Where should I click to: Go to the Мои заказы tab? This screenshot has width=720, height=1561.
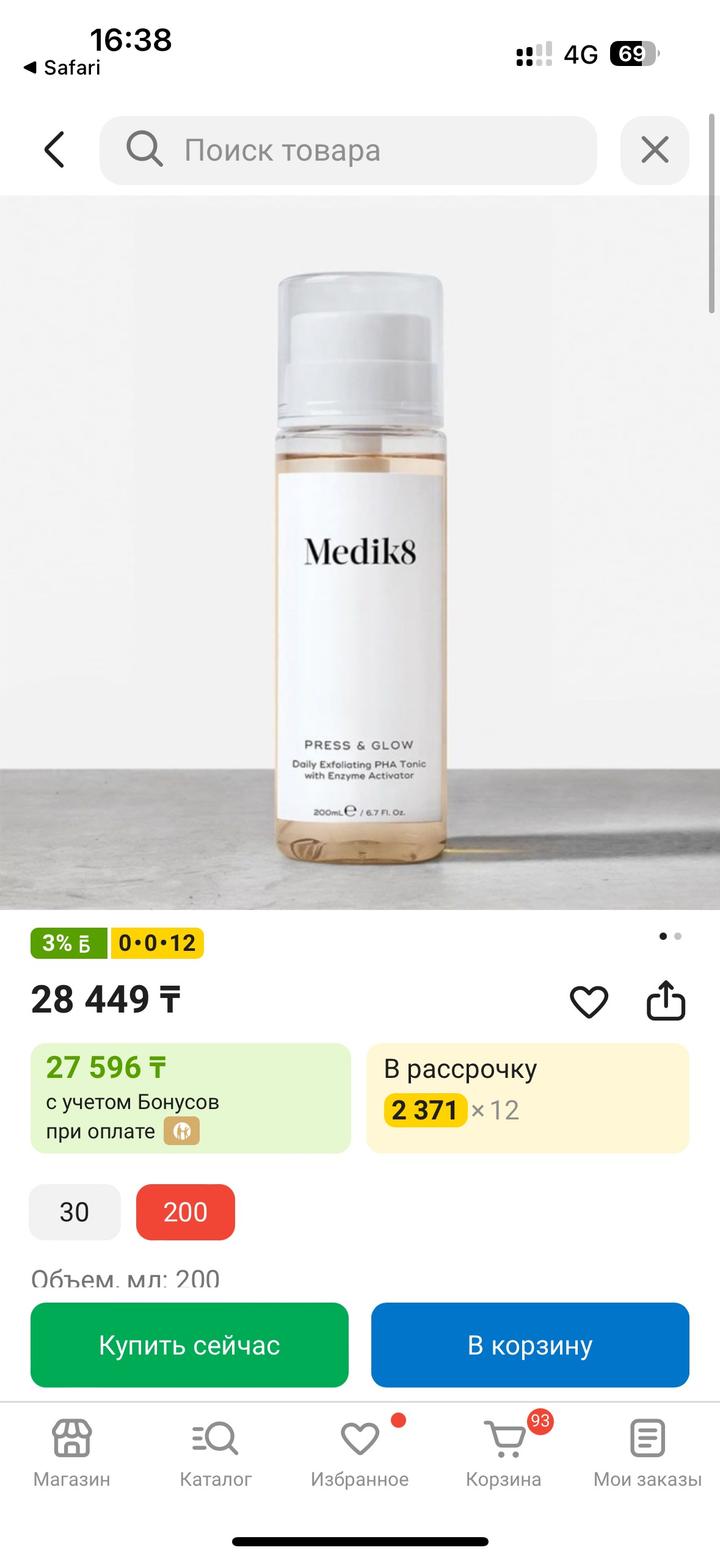point(647,1453)
